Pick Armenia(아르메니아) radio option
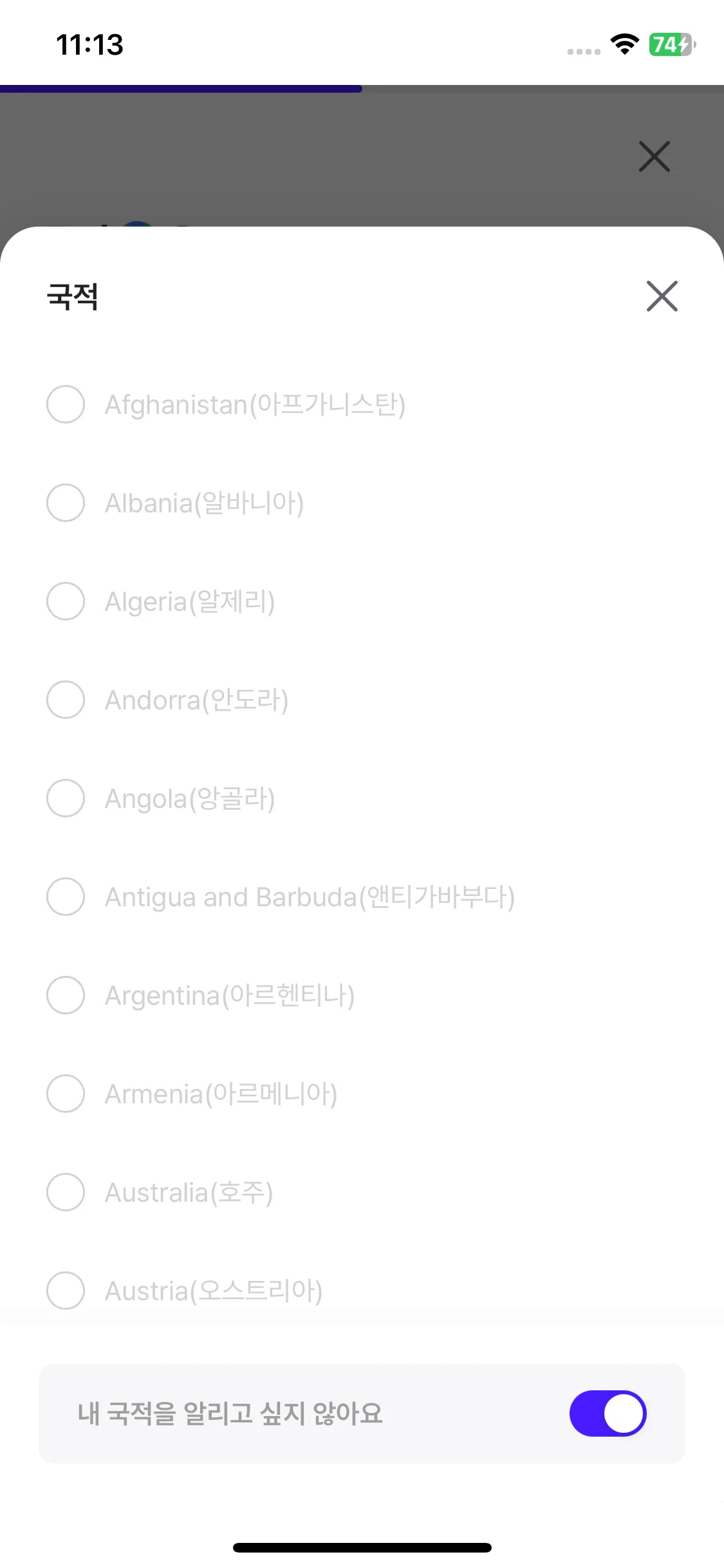Screen dimensions: 724x1568 (66, 1094)
